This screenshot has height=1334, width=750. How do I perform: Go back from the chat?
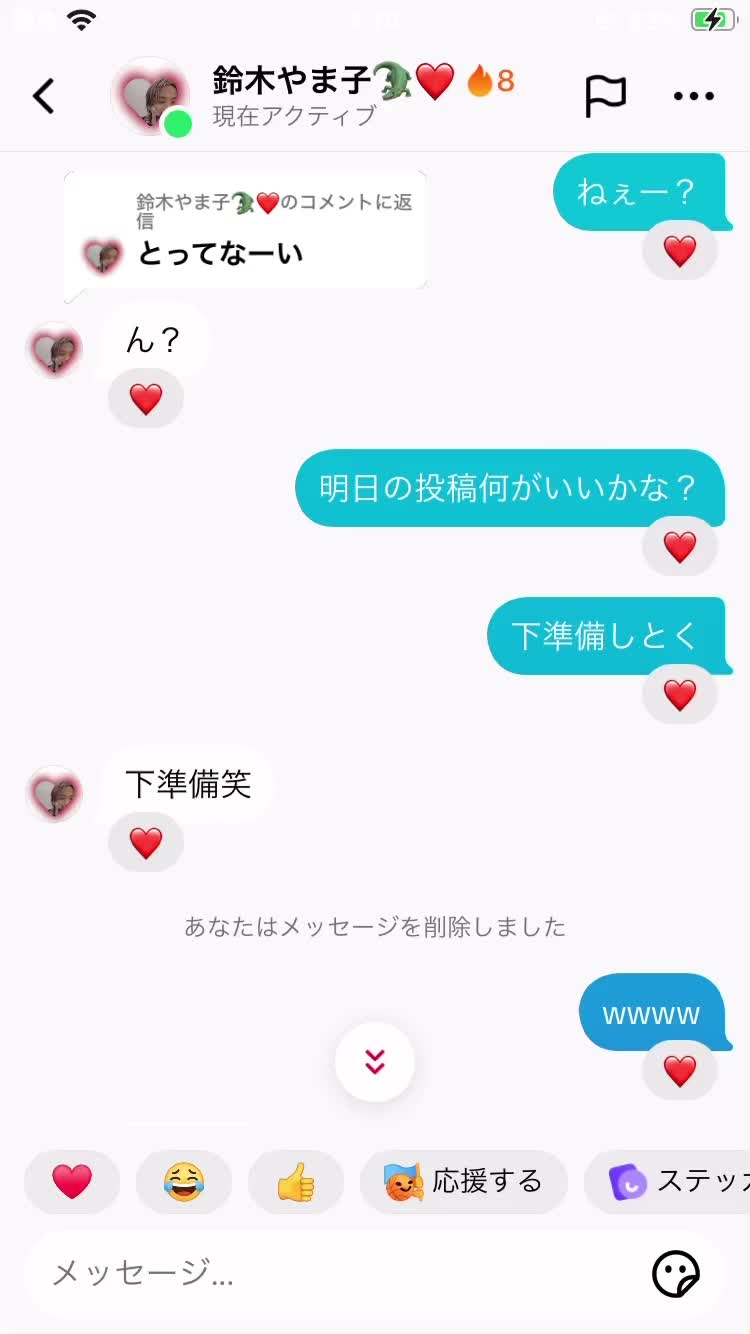coord(44,97)
